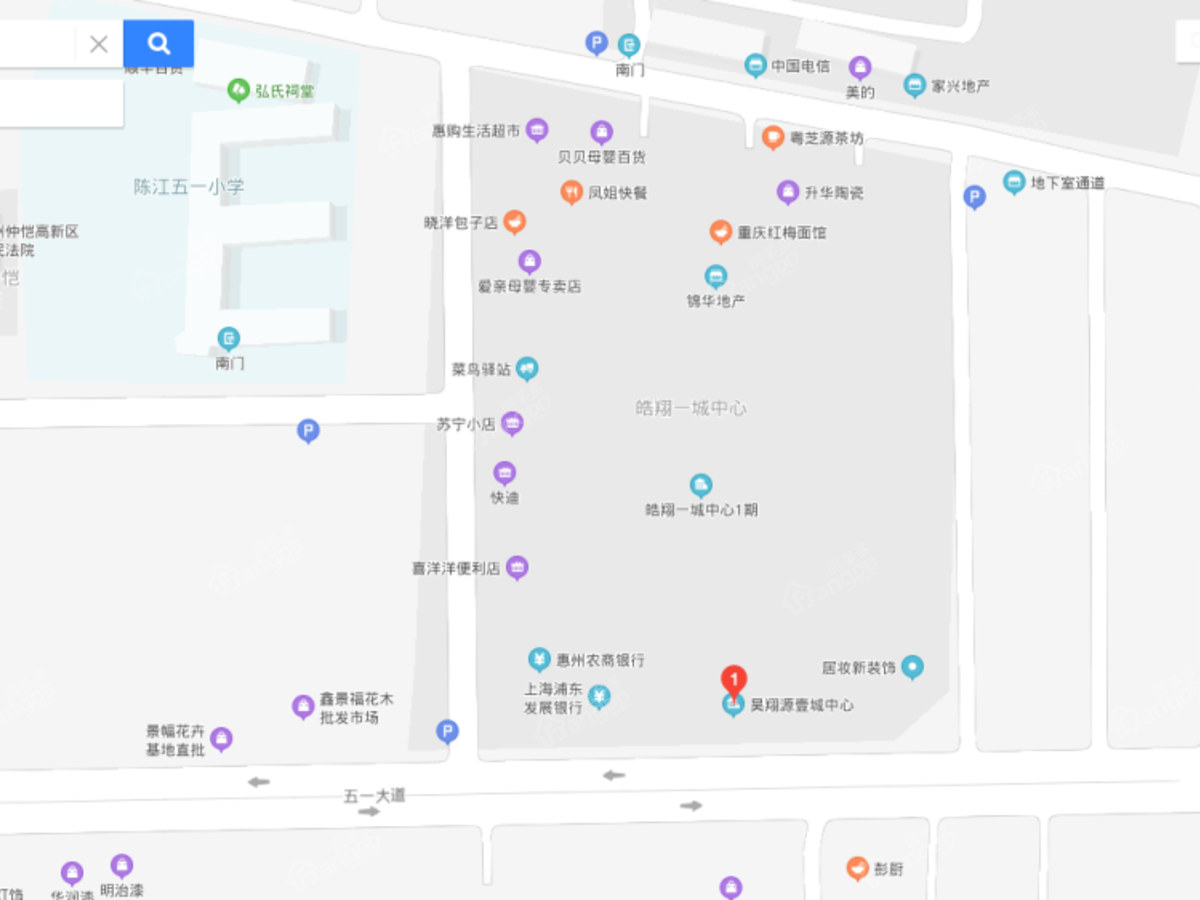The image size is (1200, 900).
Task: Tap the blue search magnifier button
Action: (x=158, y=43)
